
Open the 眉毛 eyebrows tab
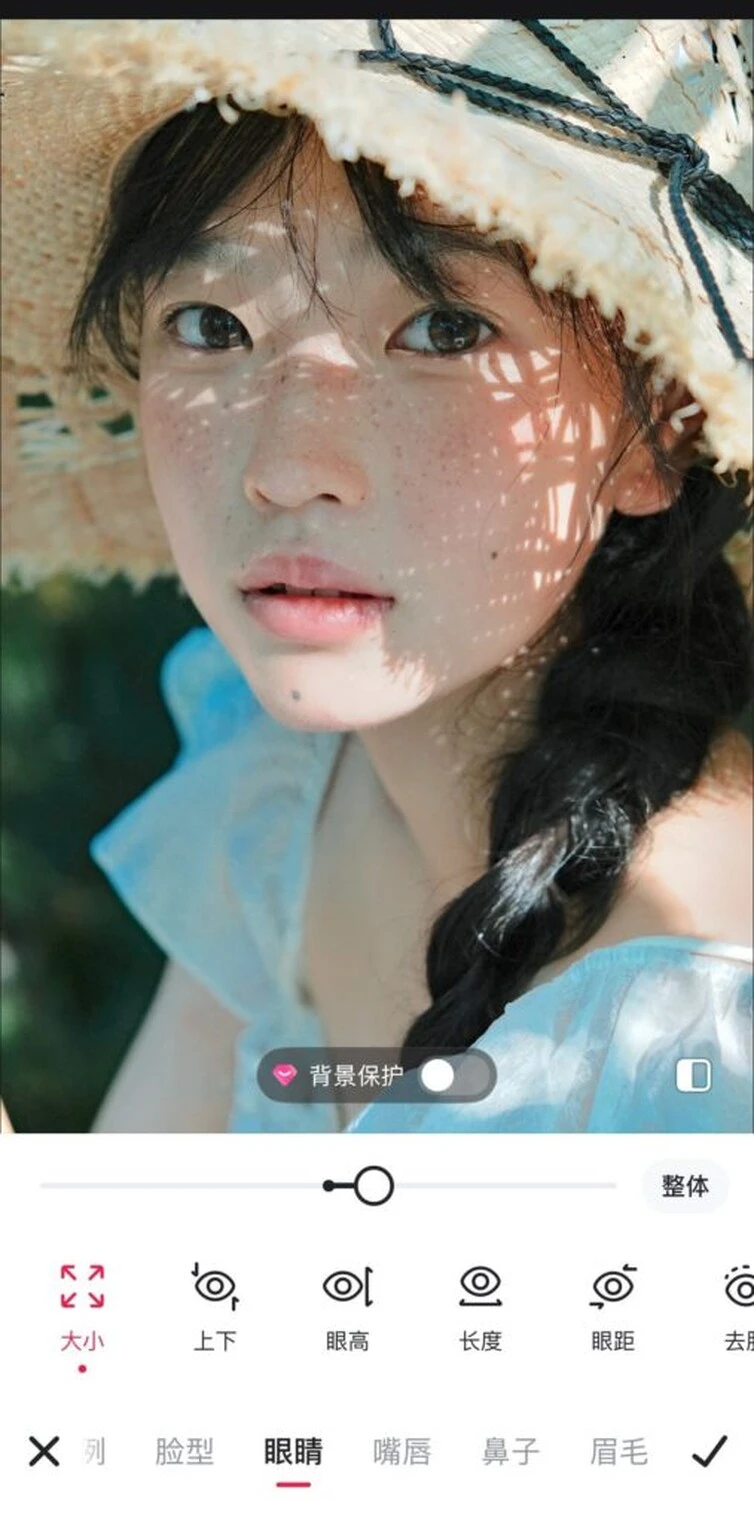(619, 1451)
